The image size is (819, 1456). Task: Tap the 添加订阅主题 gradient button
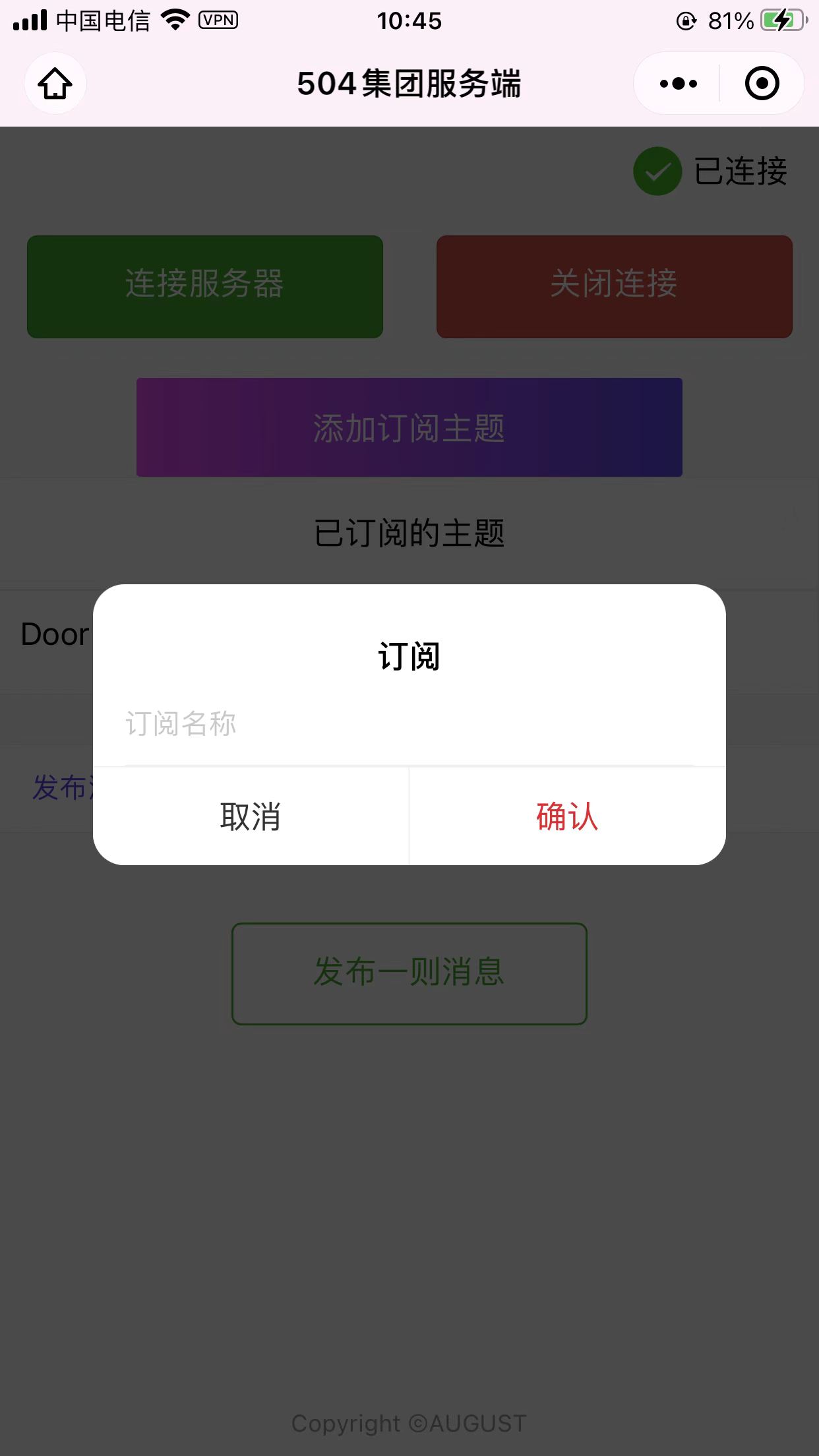[x=409, y=427]
